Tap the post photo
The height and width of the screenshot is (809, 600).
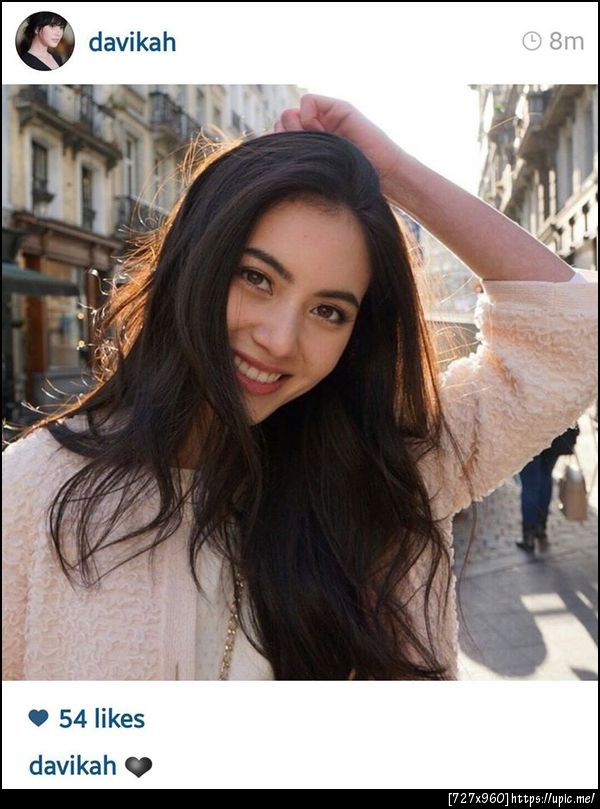[300, 382]
